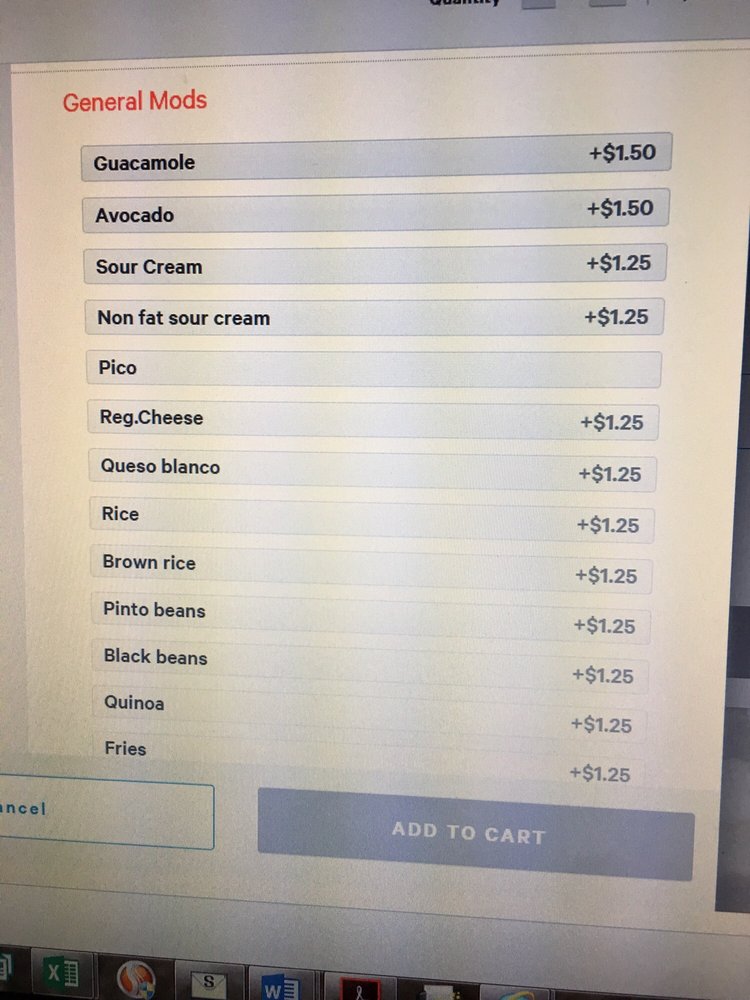
Task: Cancel the item customization
Action: point(107,816)
